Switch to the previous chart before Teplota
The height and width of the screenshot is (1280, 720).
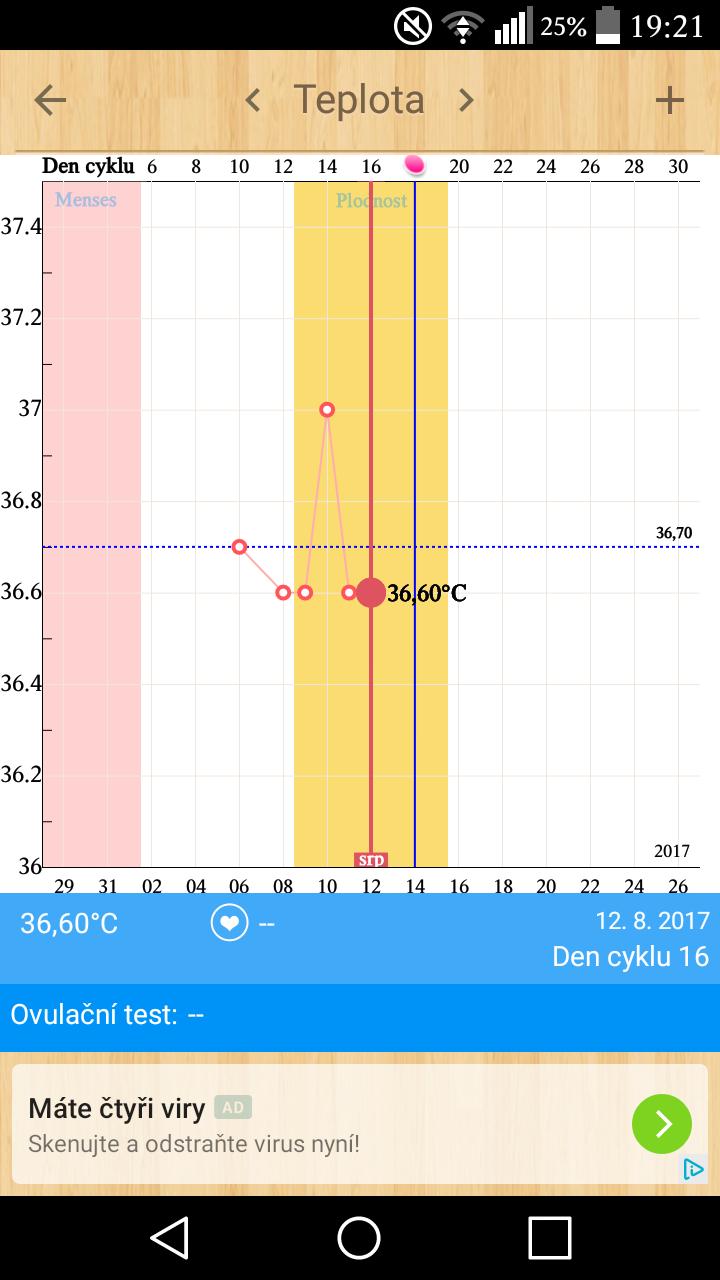click(253, 100)
